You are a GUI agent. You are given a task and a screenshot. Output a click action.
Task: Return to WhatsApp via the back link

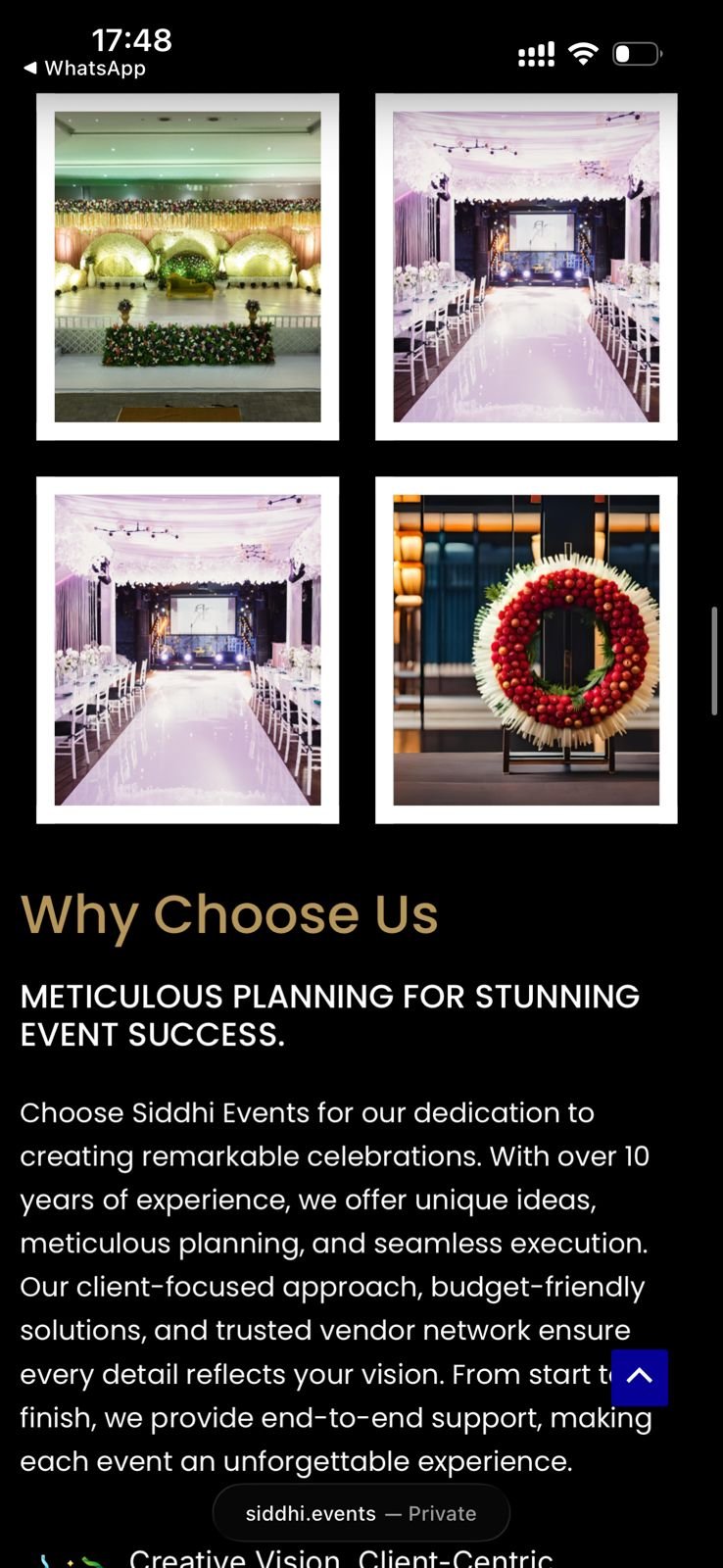[x=84, y=69]
